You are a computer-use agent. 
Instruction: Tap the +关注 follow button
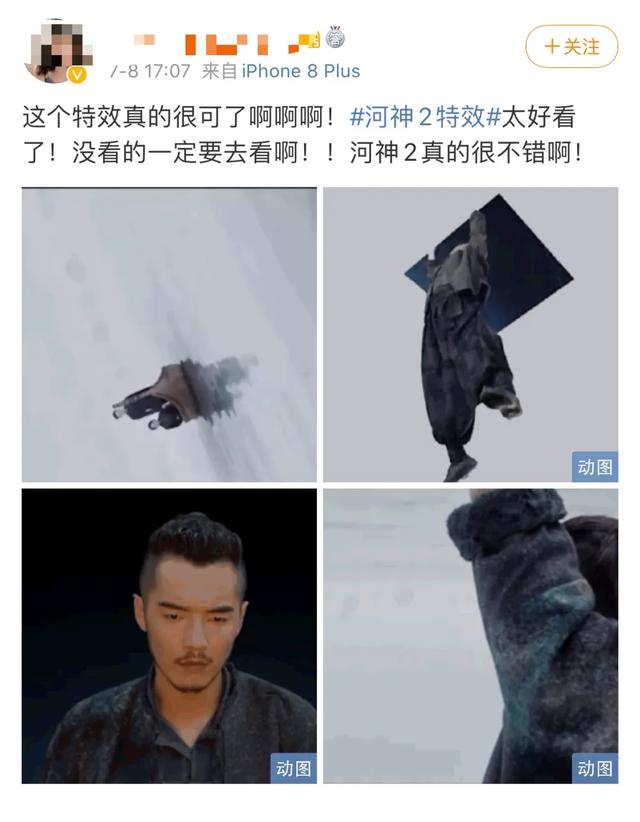[x=572, y=46]
